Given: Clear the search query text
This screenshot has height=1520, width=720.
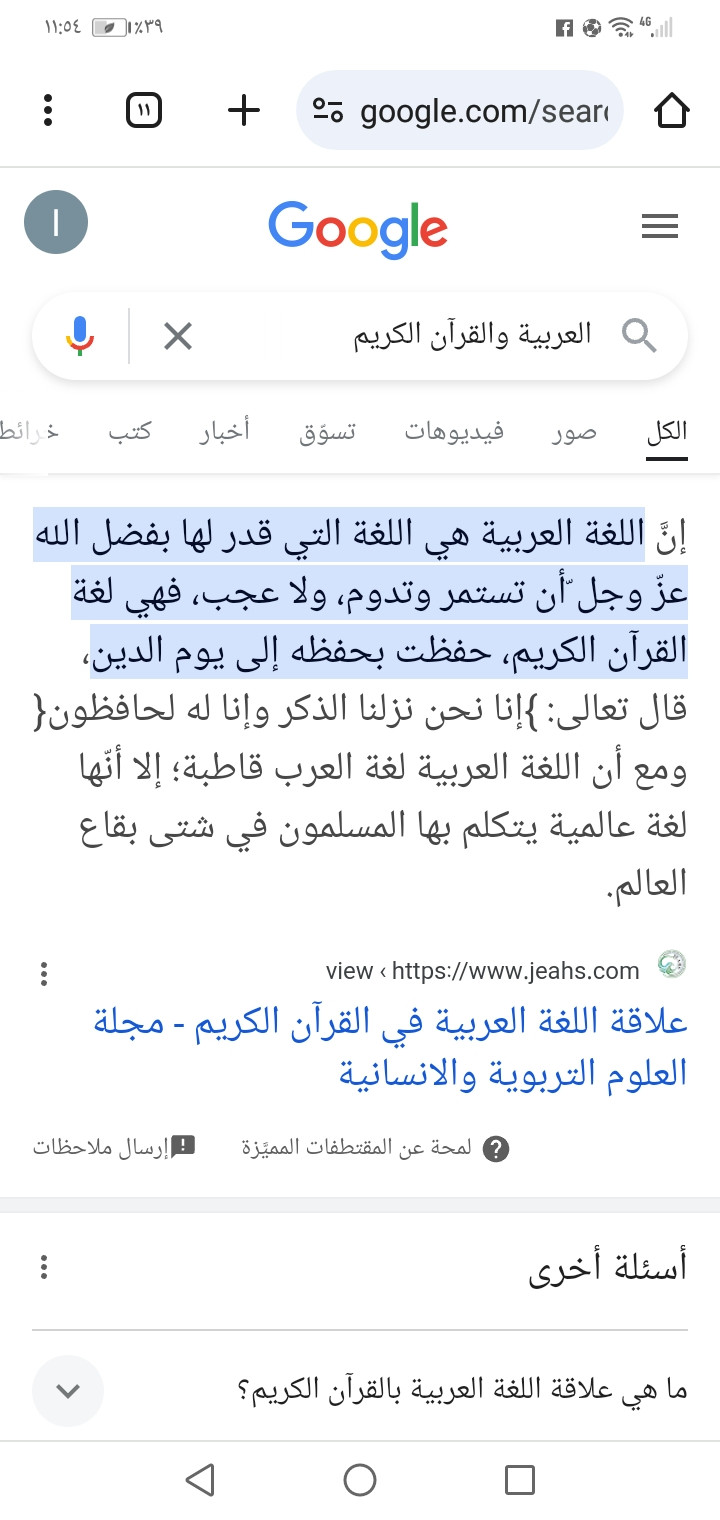Looking at the screenshot, I should pos(177,336).
